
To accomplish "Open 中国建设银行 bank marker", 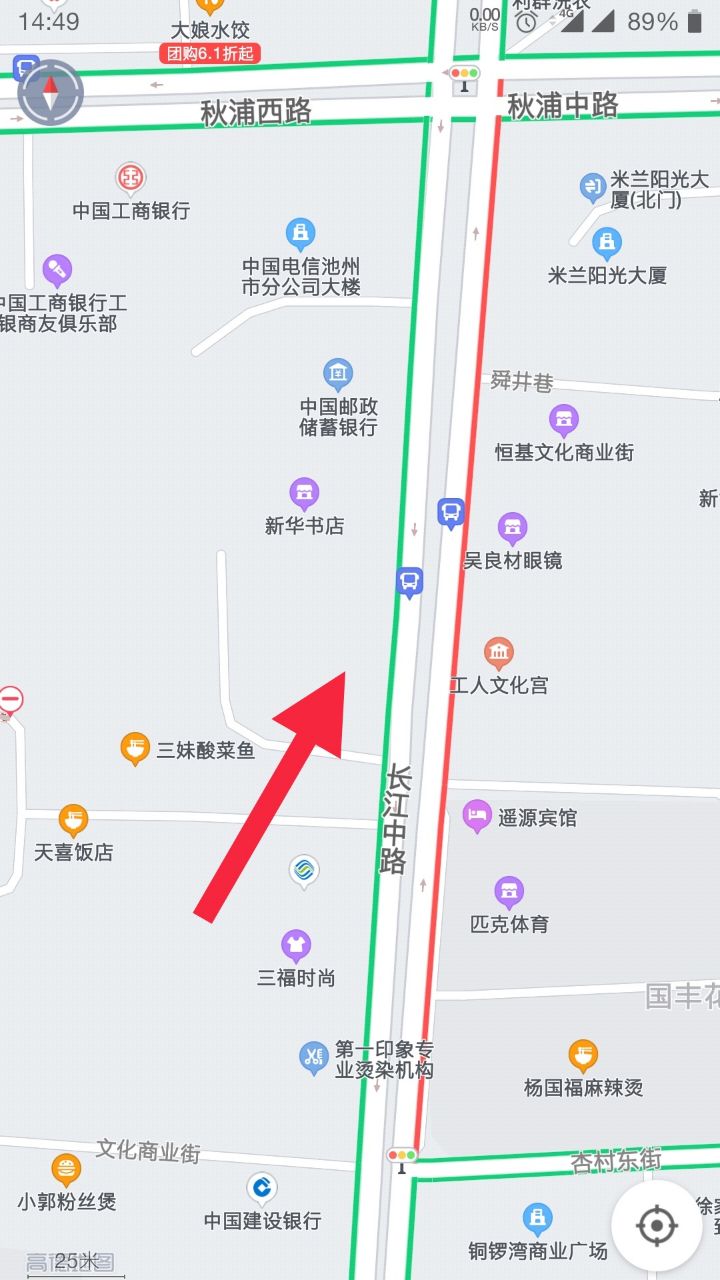I will point(262,1188).
